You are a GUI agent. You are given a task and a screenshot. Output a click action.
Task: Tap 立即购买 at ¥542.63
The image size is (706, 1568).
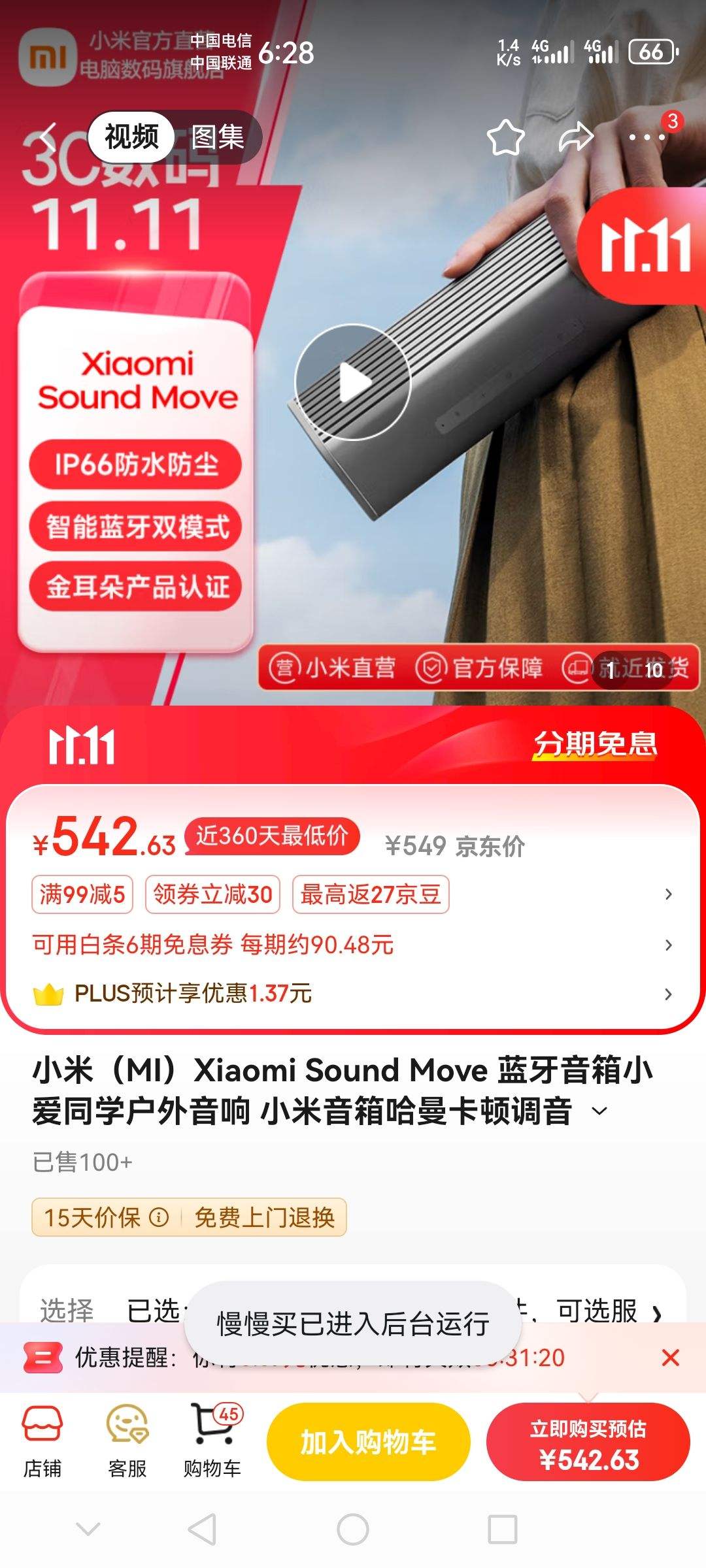(x=588, y=1443)
